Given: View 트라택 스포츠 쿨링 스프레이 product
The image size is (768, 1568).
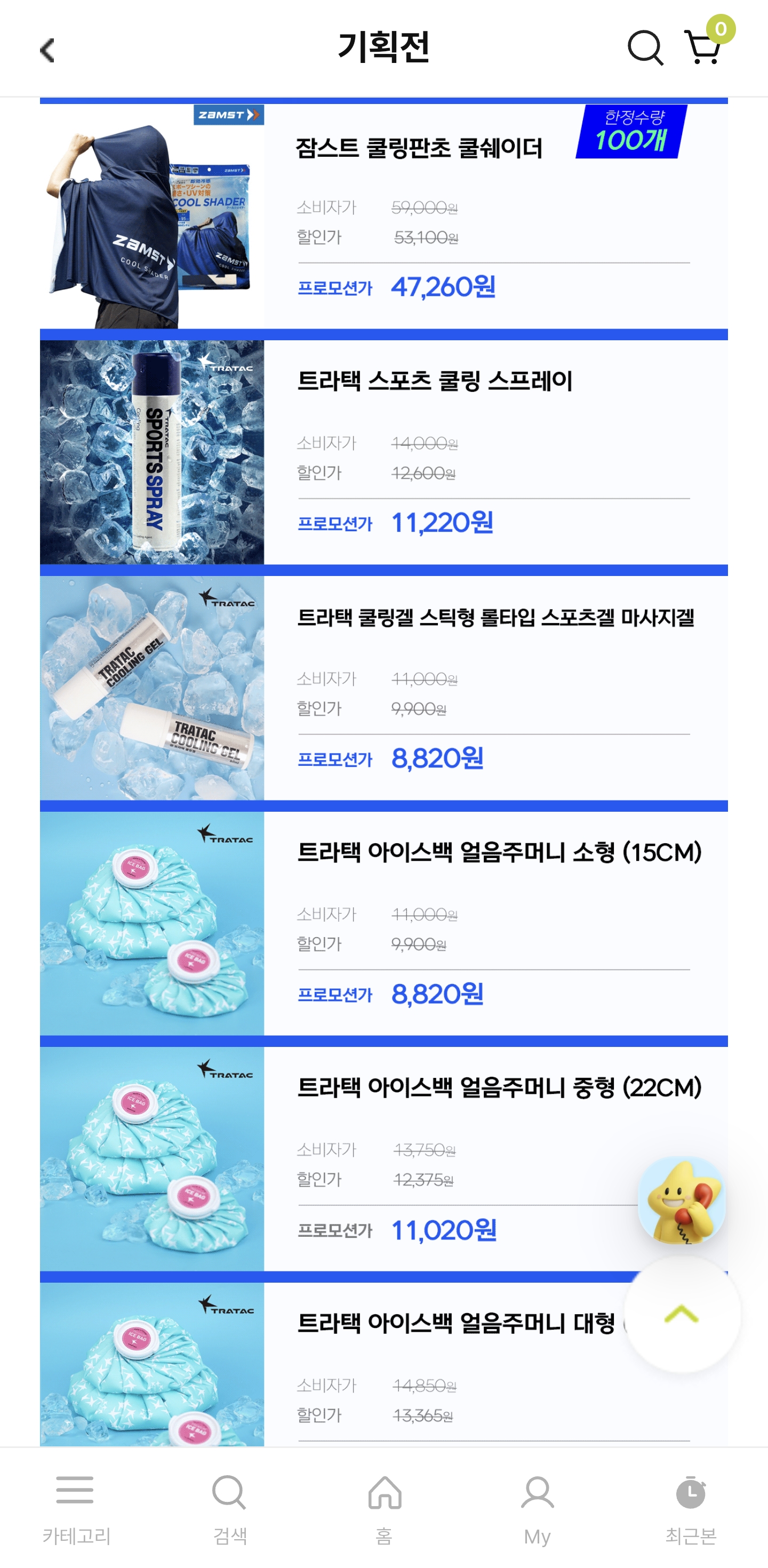Looking at the screenshot, I should pyautogui.click(x=435, y=382).
